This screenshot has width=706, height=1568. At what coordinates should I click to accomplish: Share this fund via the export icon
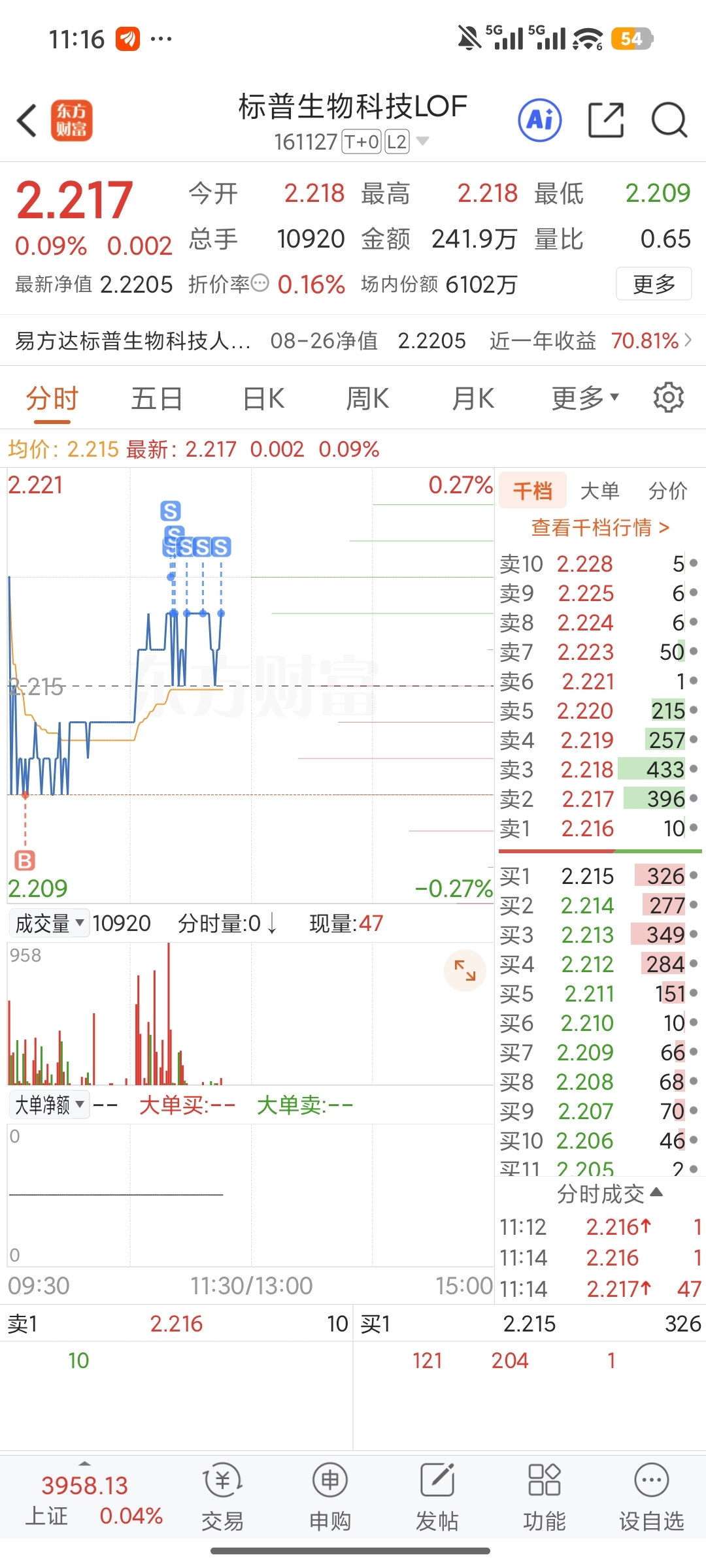coord(606,121)
